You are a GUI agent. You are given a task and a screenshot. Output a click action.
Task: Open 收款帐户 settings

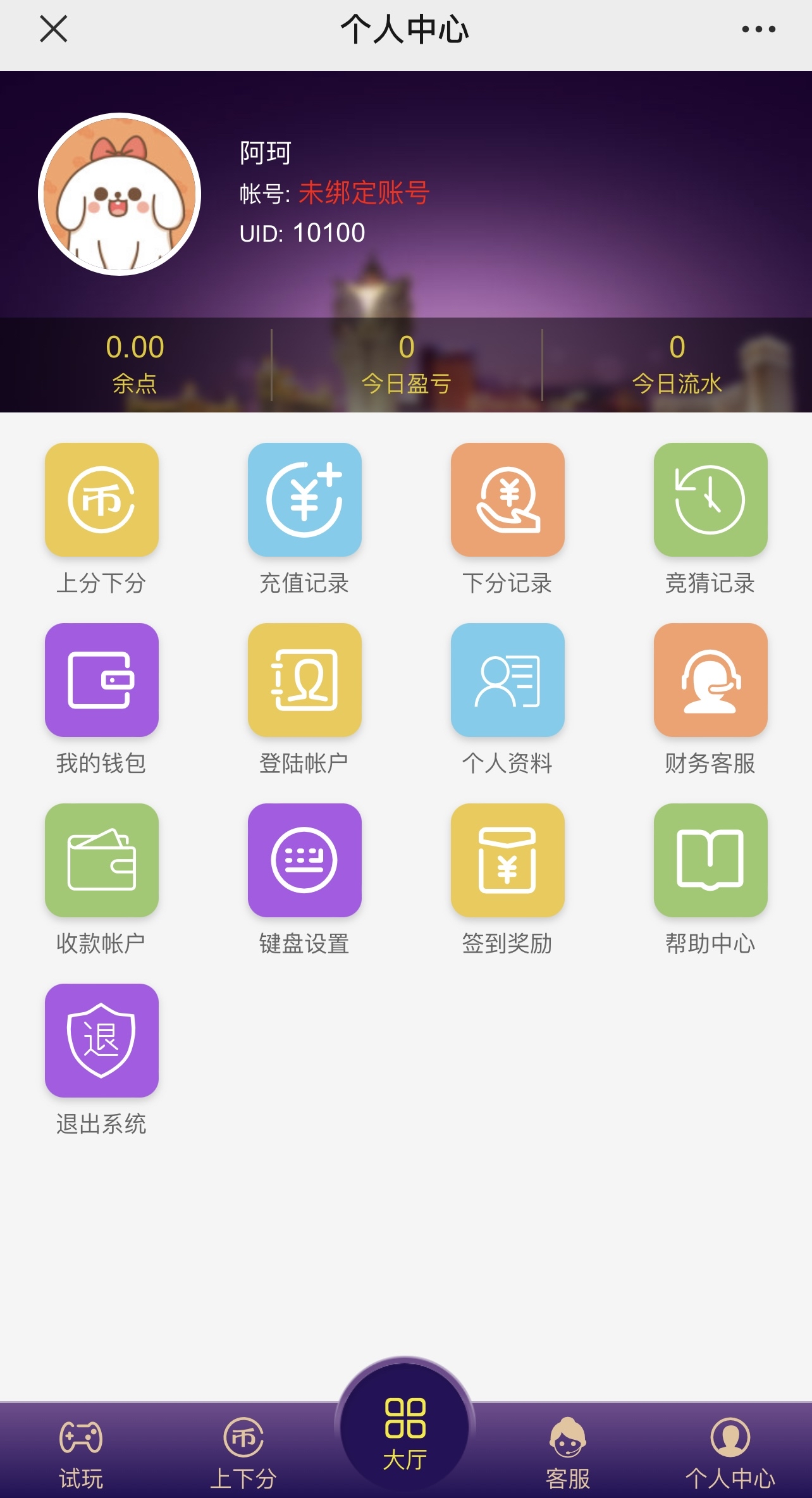tap(102, 860)
